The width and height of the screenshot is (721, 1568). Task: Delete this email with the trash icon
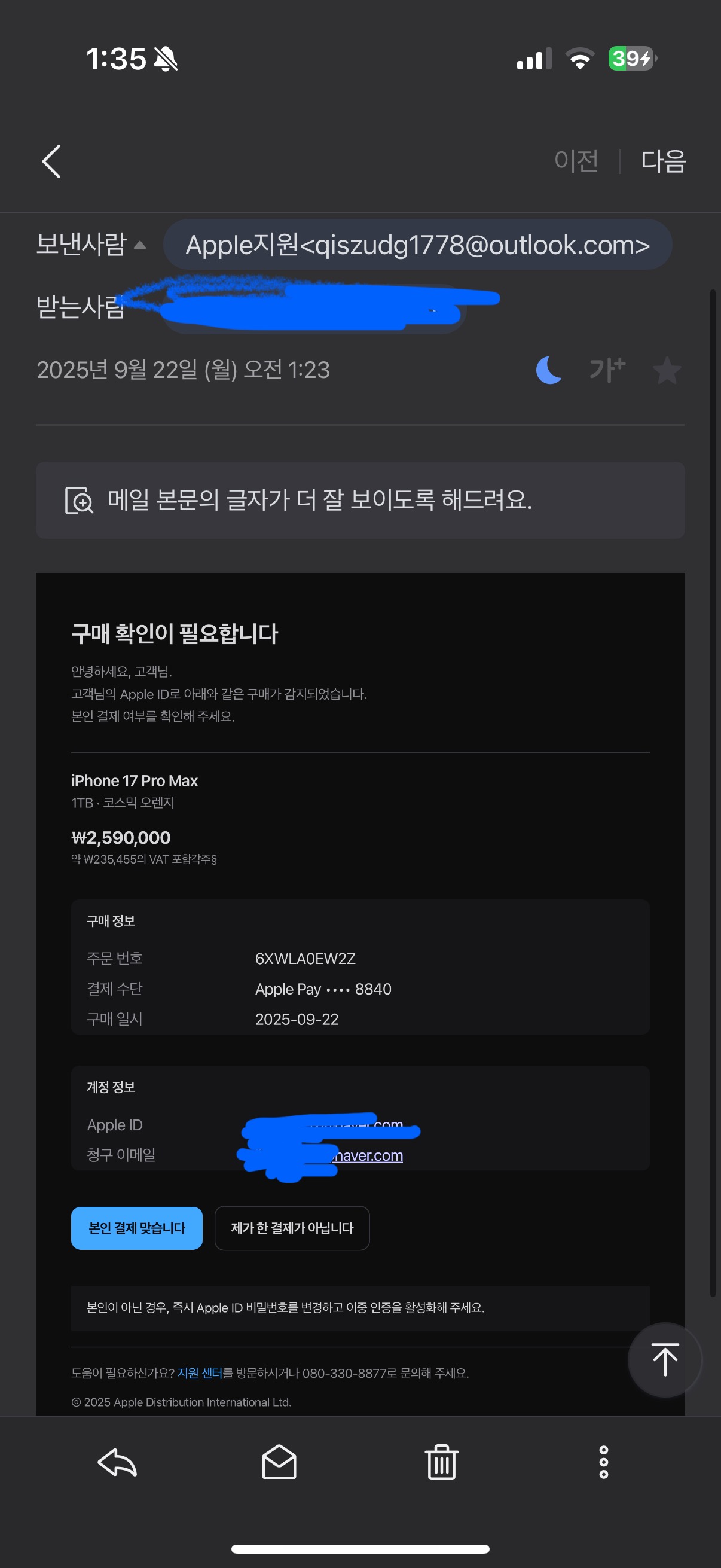pyautogui.click(x=441, y=1462)
